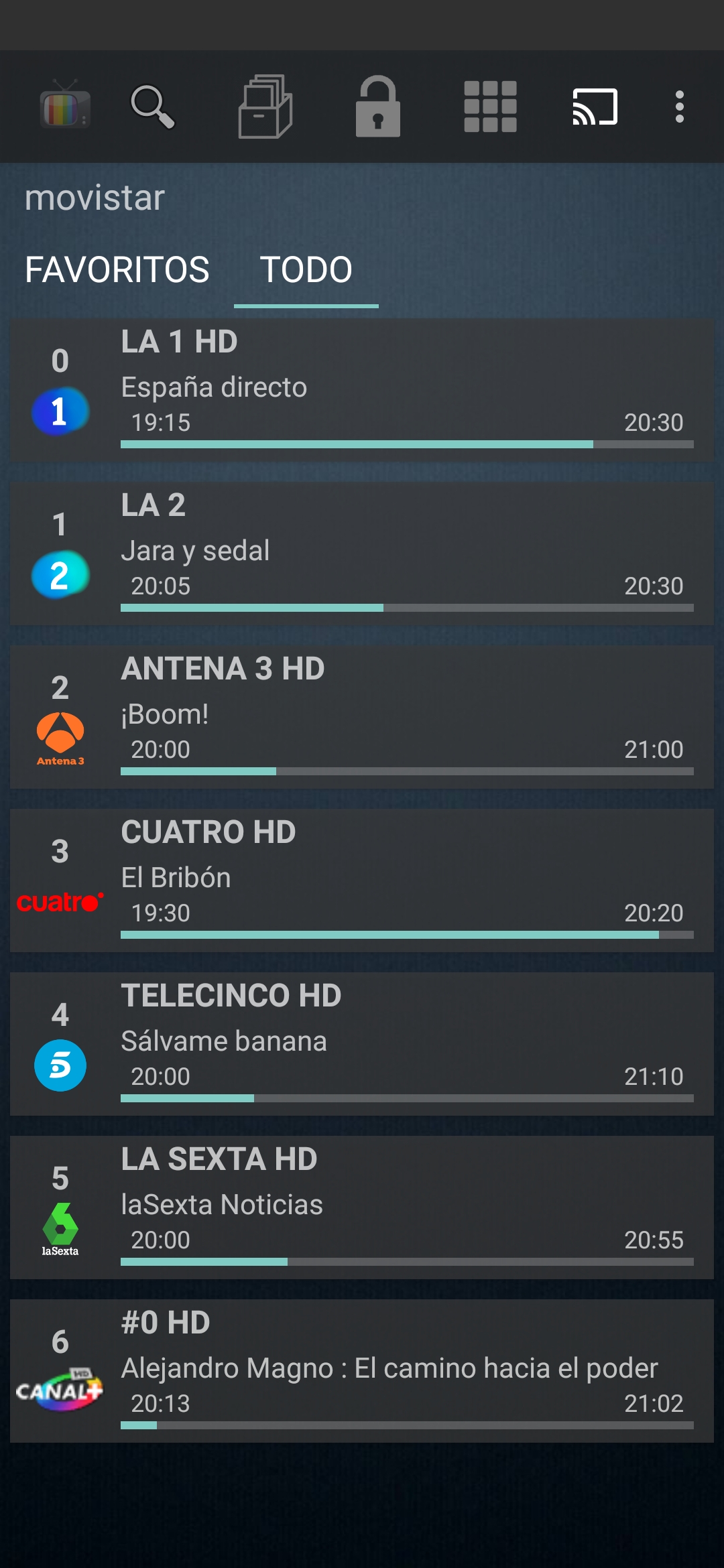Open the LA 2 channel
This screenshot has width=724, height=1568.
(362, 553)
